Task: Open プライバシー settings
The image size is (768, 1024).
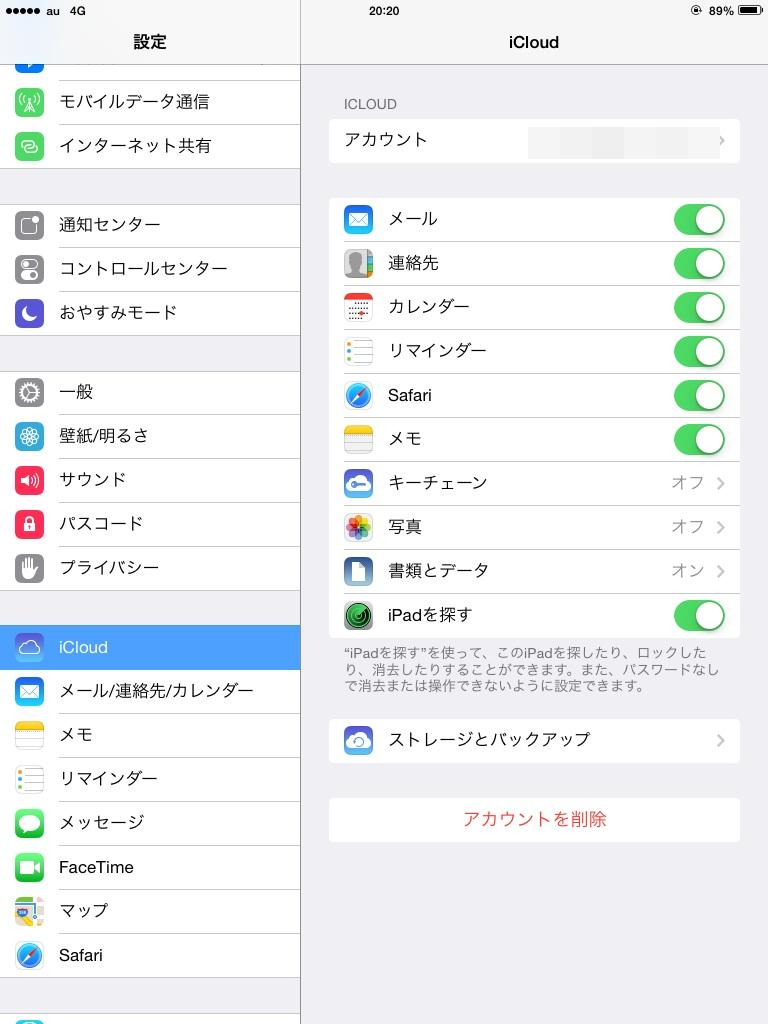Action: (x=150, y=568)
